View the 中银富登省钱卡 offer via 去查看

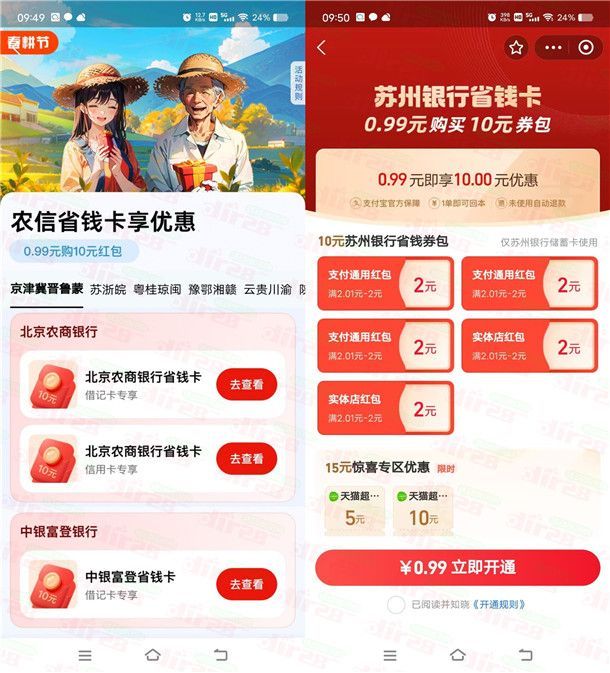pos(246,584)
